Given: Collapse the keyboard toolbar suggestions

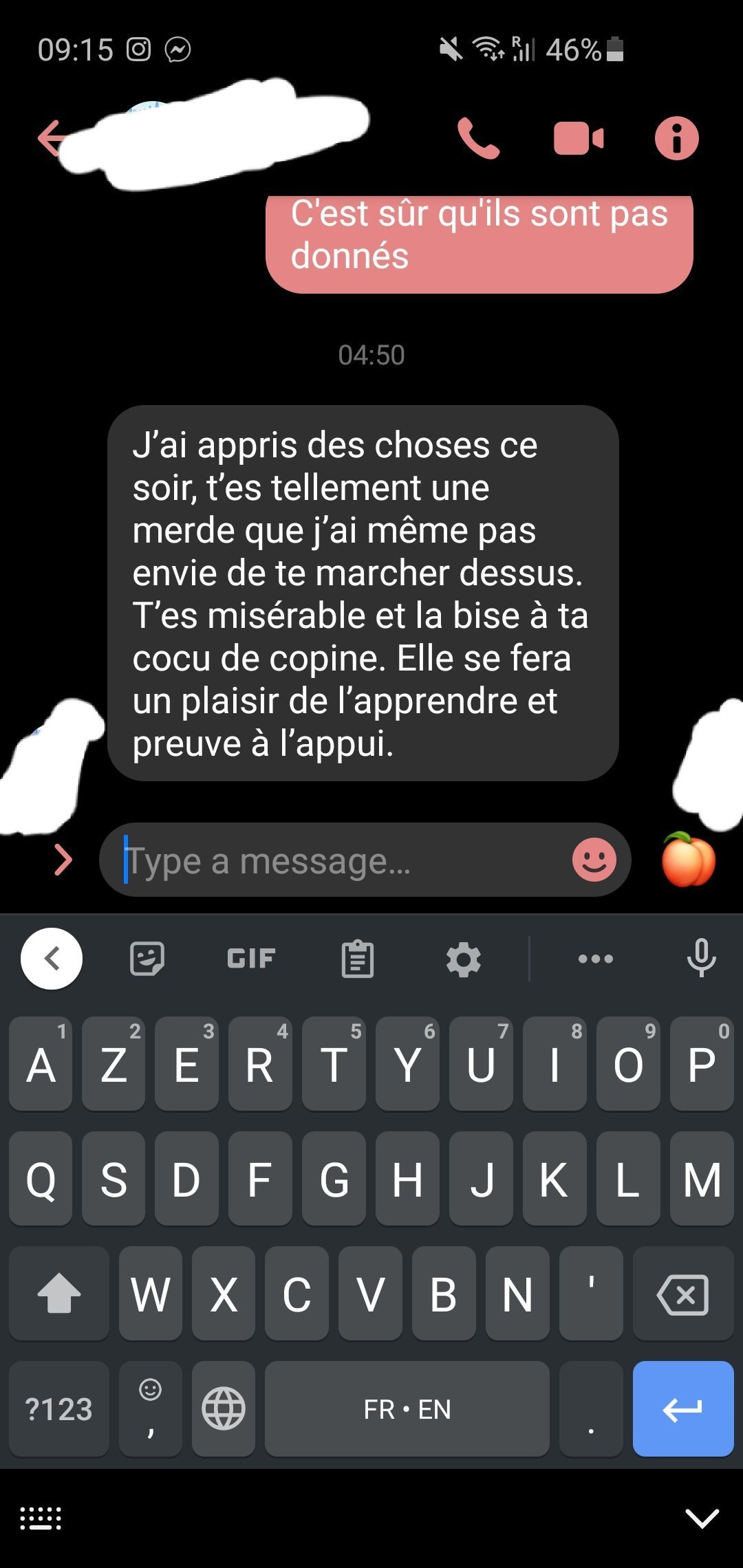Looking at the screenshot, I should coord(52,958).
